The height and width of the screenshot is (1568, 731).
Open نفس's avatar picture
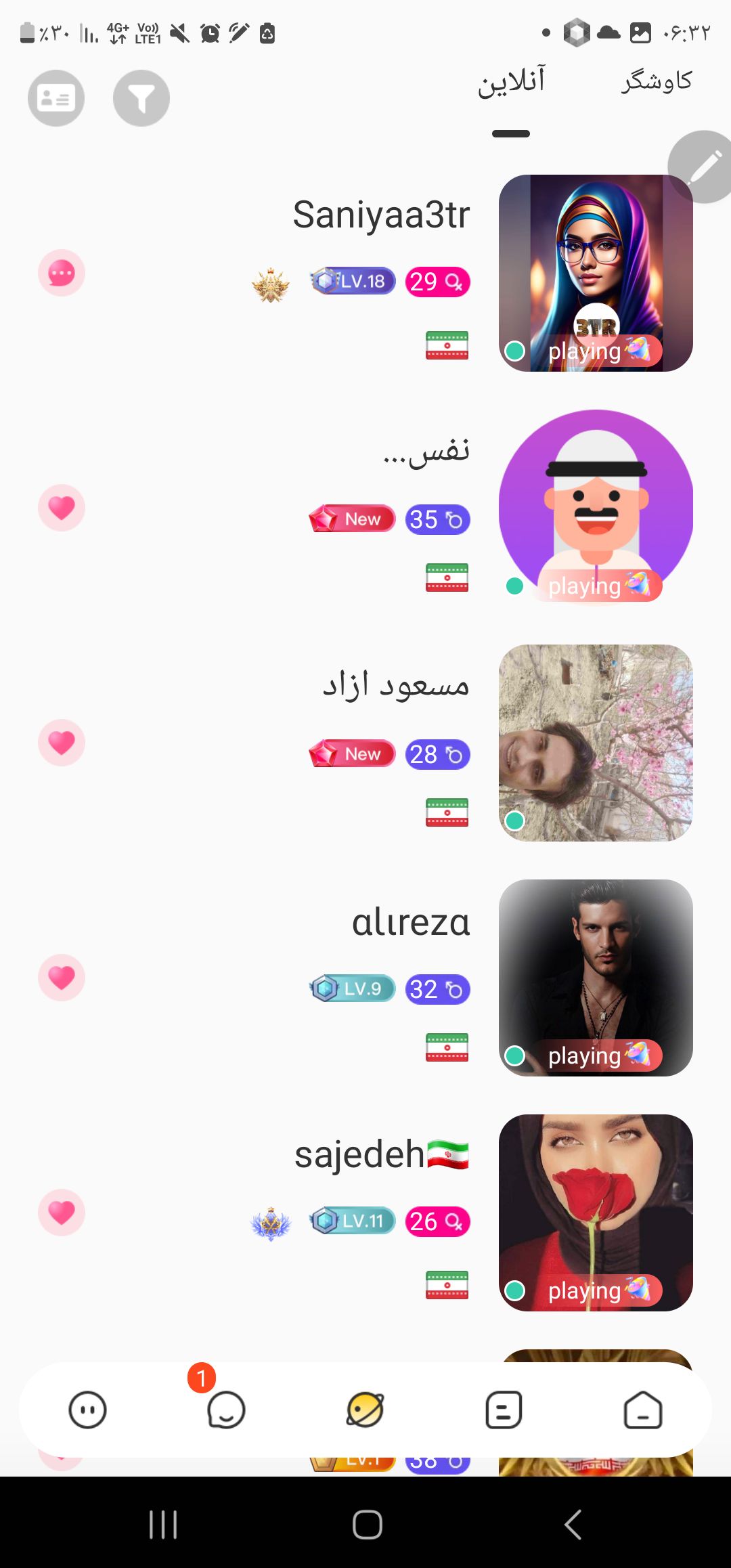(596, 506)
